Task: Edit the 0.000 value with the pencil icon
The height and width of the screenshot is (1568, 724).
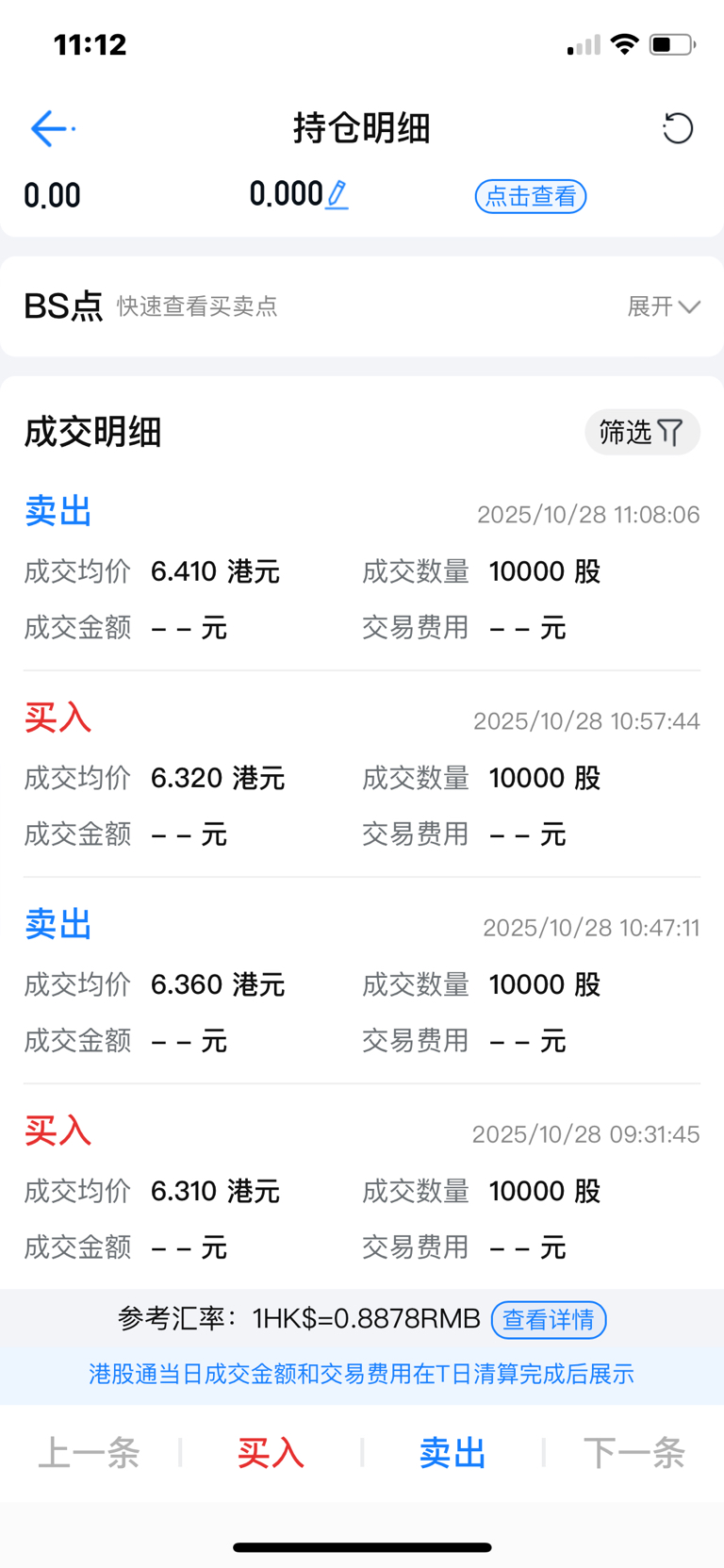Action: [337, 195]
